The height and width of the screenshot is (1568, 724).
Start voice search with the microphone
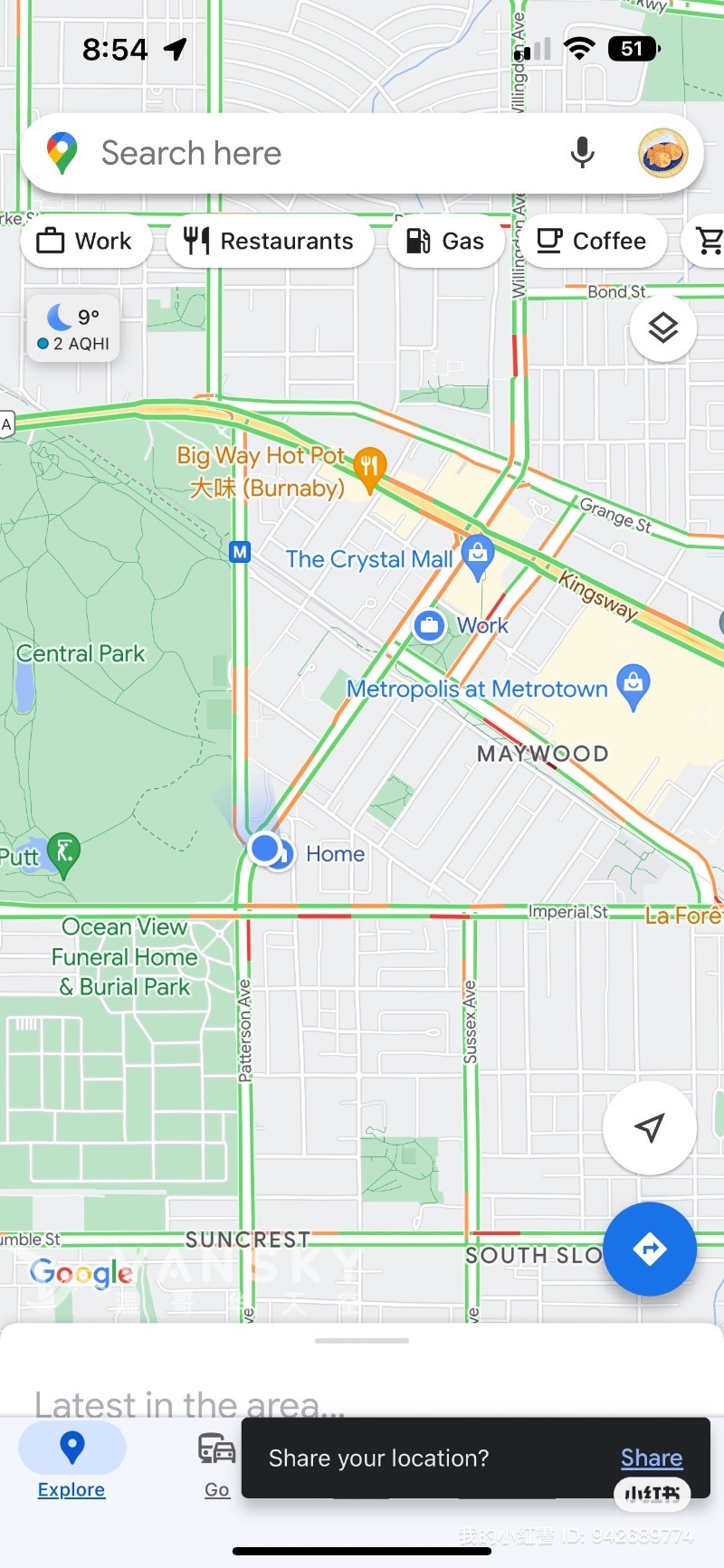pyautogui.click(x=583, y=153)
